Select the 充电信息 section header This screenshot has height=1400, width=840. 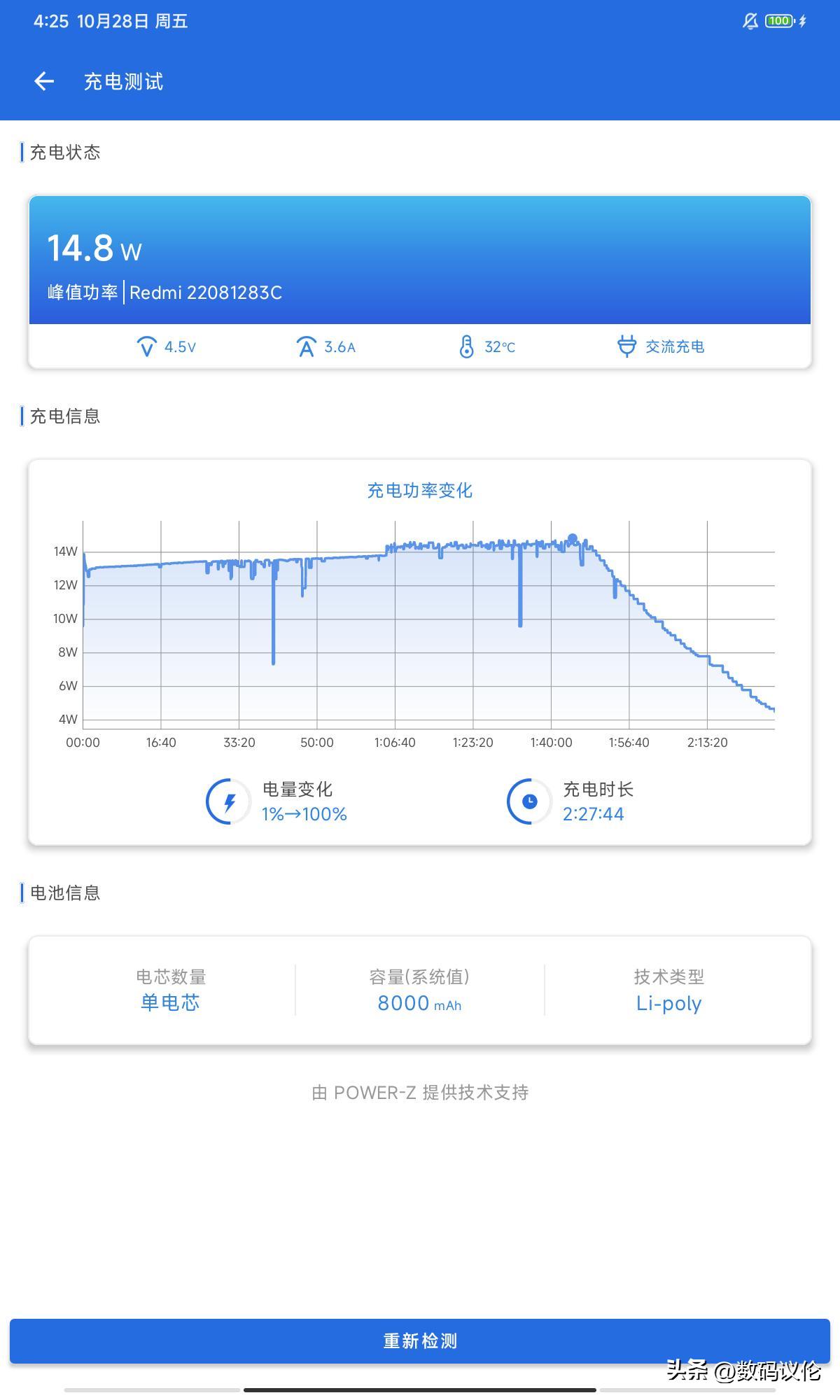click(x=66, y=416)
